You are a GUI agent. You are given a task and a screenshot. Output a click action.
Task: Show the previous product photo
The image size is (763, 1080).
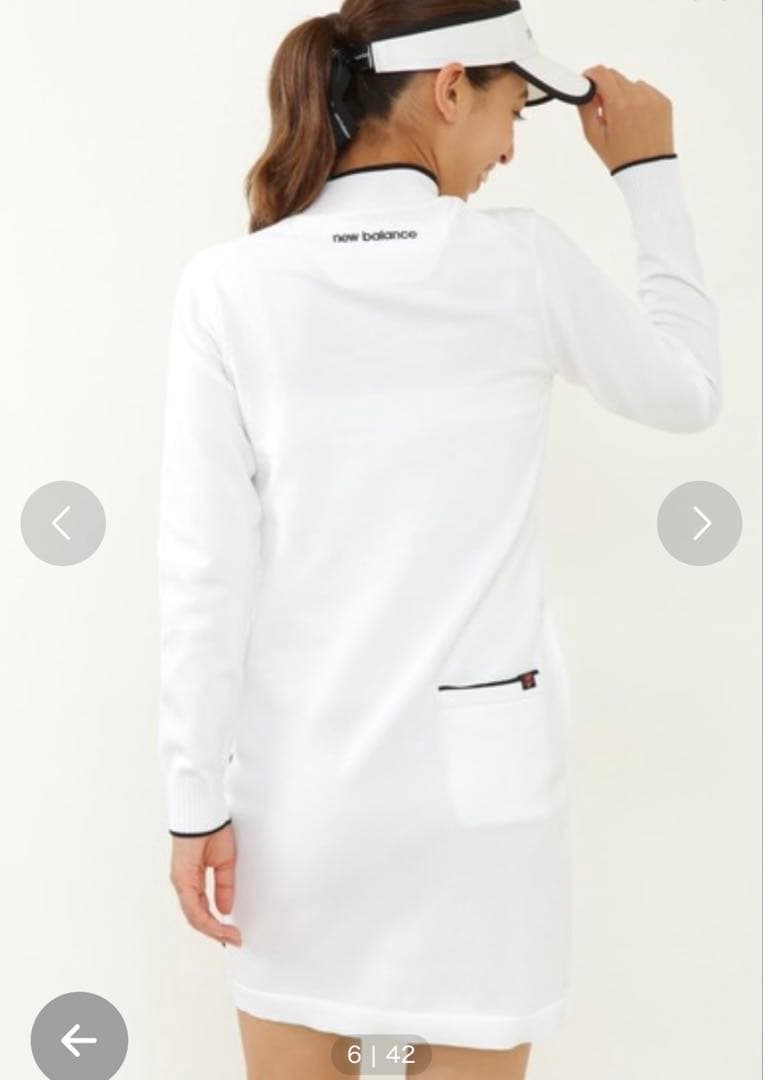coord(63,523)
